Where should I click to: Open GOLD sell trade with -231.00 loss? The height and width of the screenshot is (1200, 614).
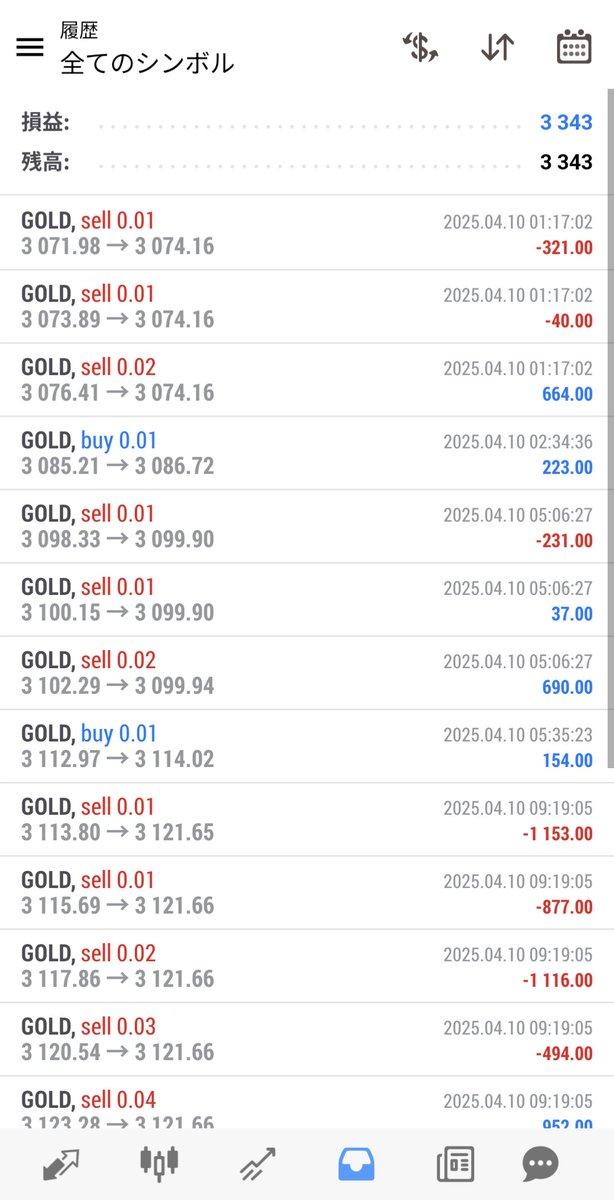(307, 526)
